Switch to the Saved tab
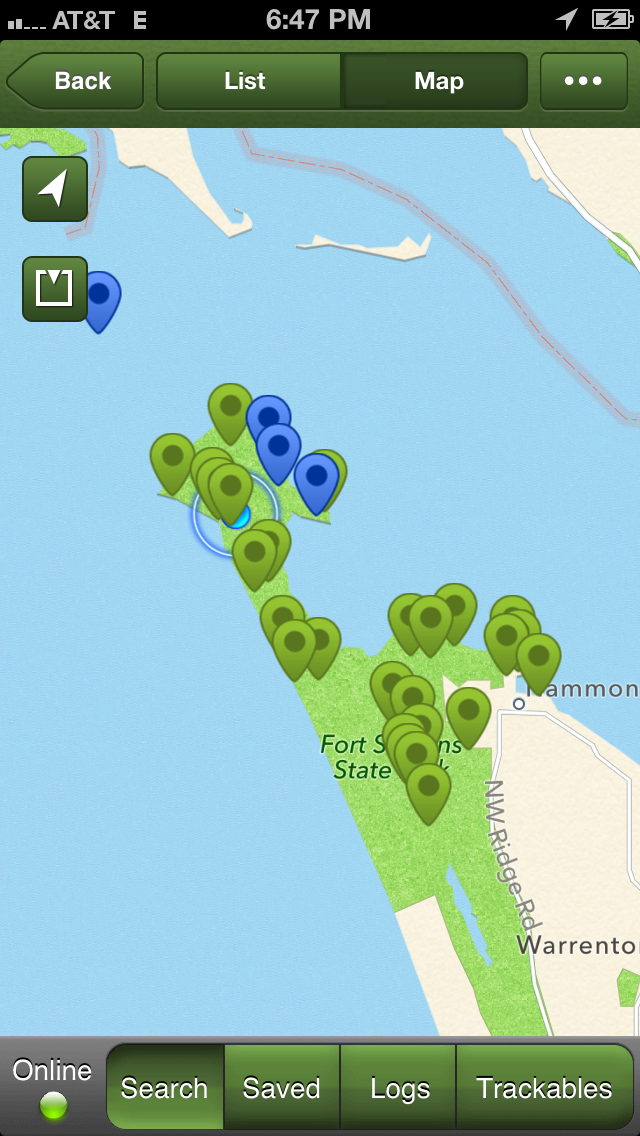Viewport: 640px width, 1136px height. click(282, 1087)
